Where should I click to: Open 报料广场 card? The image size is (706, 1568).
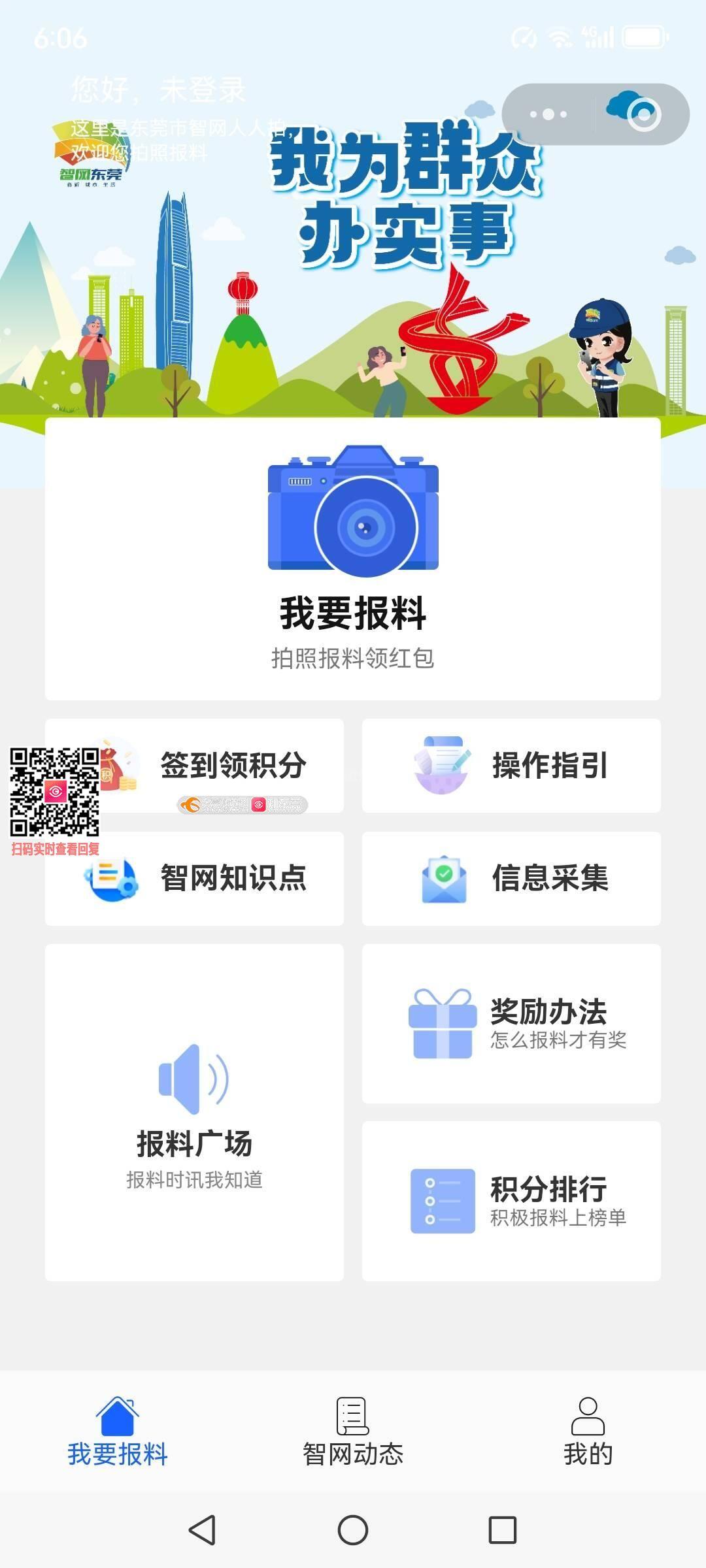[x=194, y=1112]
